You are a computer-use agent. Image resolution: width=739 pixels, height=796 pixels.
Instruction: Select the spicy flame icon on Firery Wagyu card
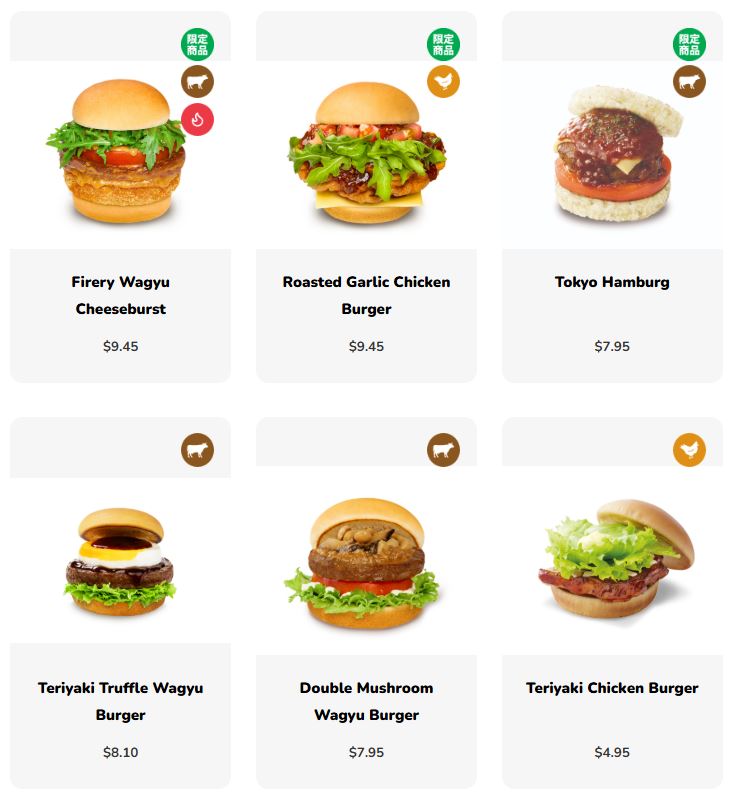(199, 116)
